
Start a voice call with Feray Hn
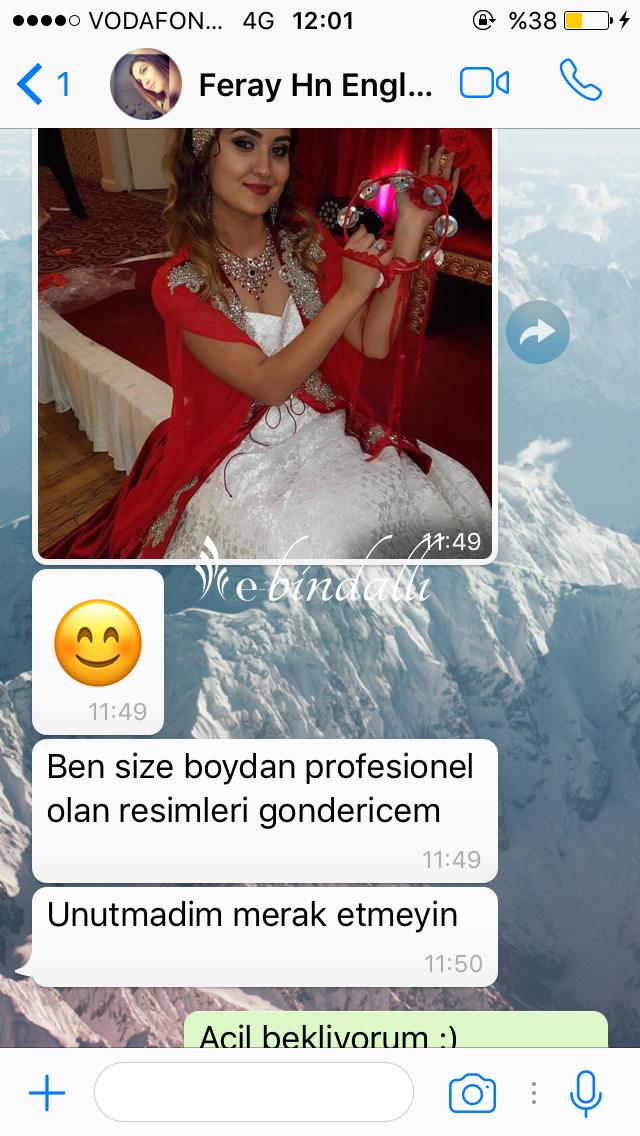tap(581, 80)
